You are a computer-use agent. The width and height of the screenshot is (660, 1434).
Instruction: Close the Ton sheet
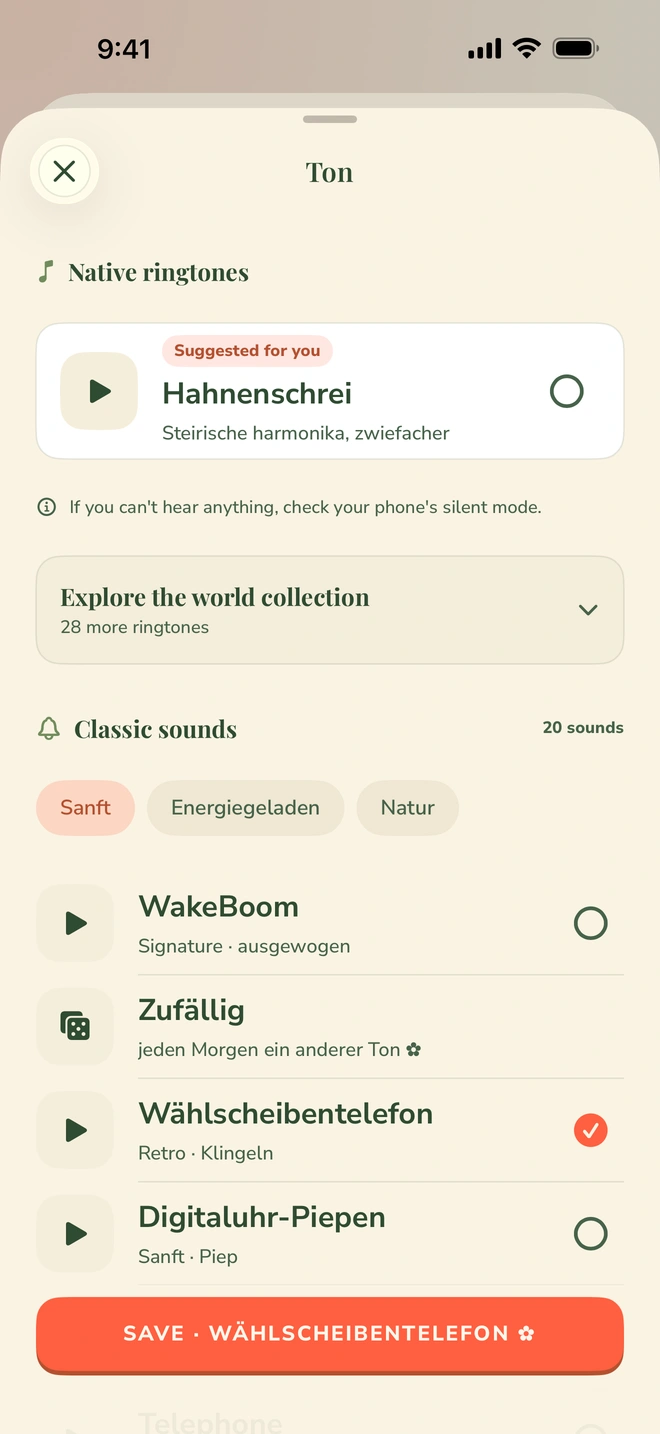(64, 171)
